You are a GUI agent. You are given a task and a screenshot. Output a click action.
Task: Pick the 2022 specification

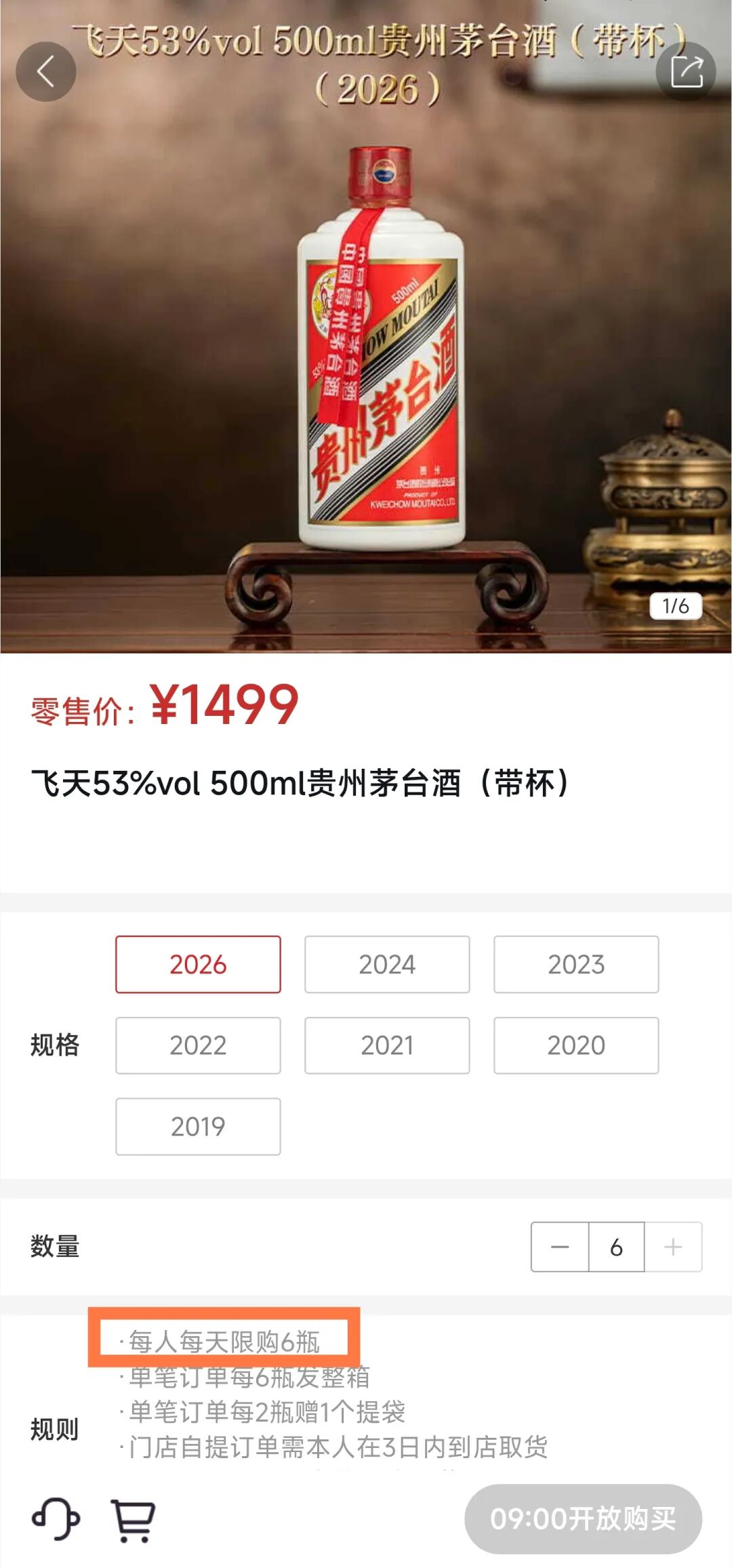click(x=198, y=1045)
